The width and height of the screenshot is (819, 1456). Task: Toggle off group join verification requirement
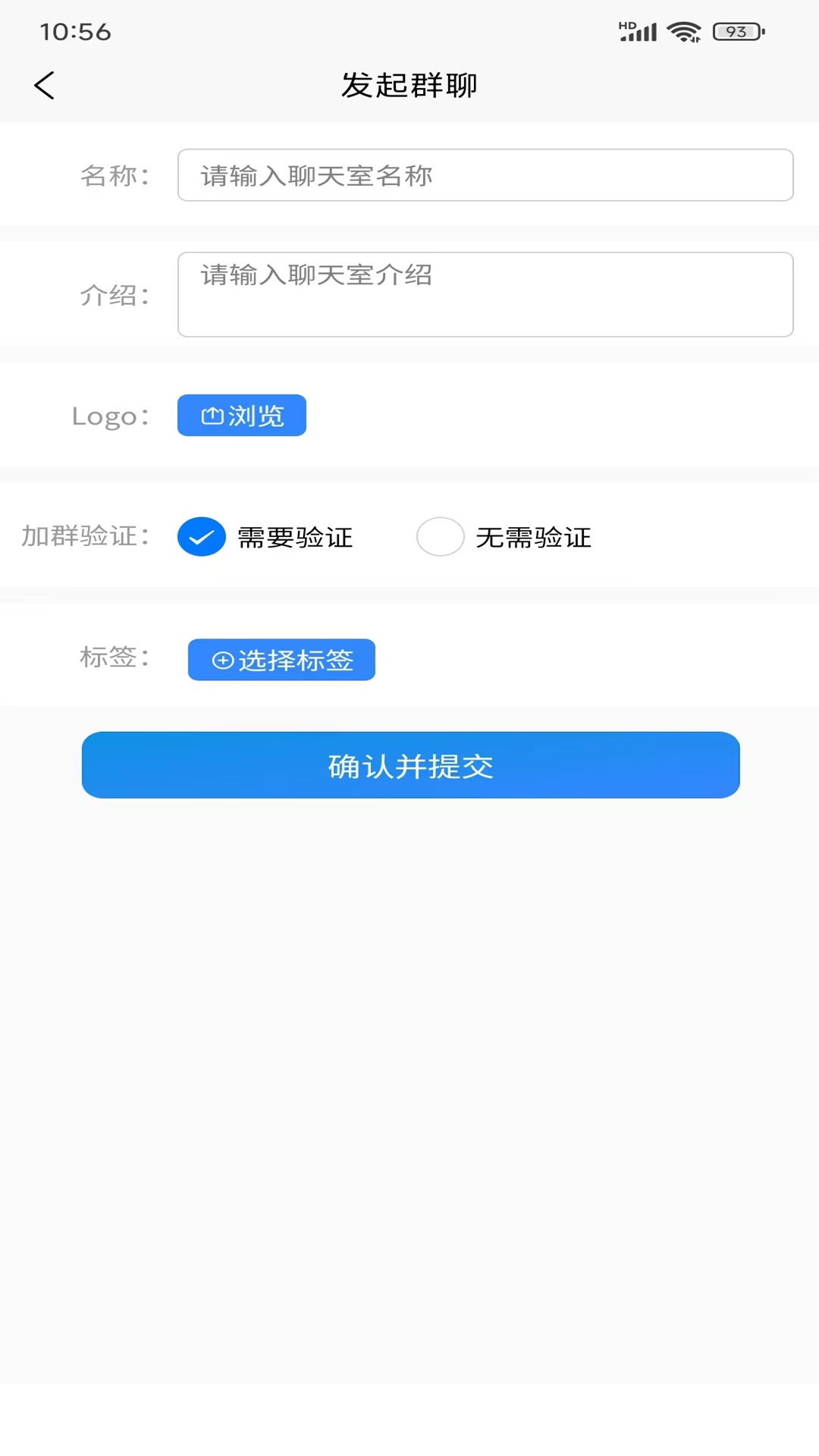point(441,537)
